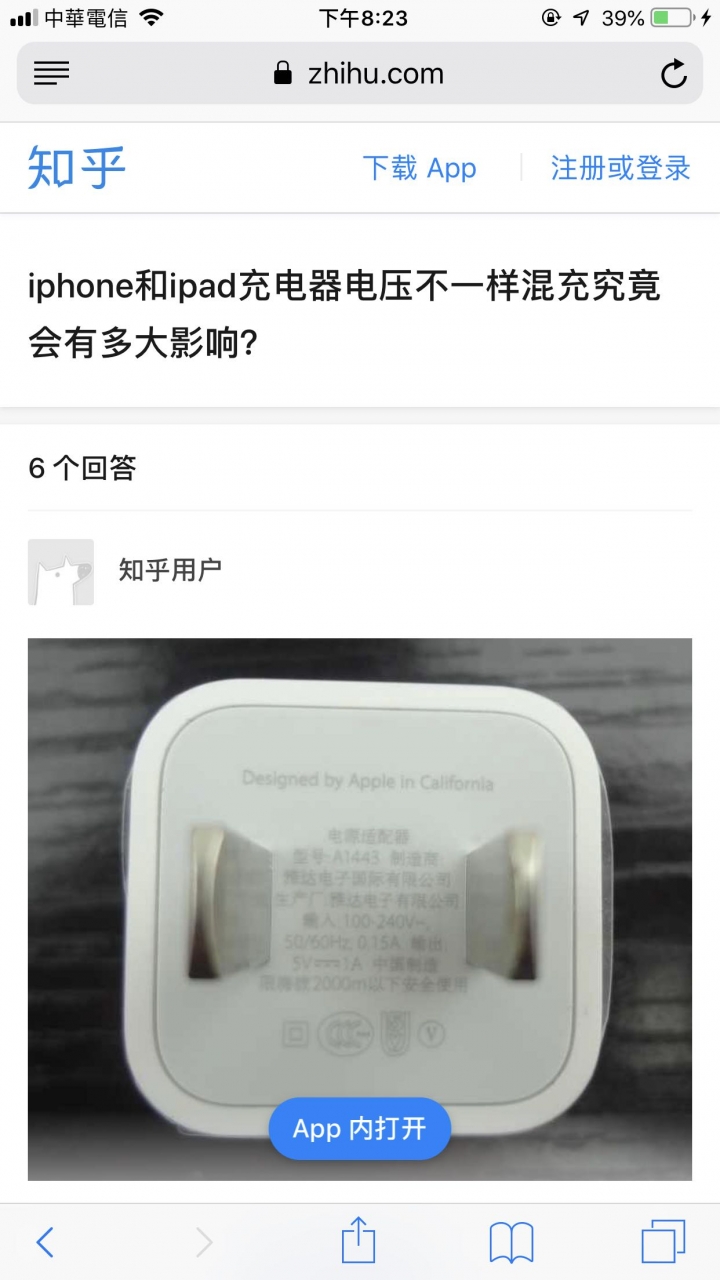Open 注册或登录 sign-in link
This screenshot has height=1280, width=720.
pos(620,168)
